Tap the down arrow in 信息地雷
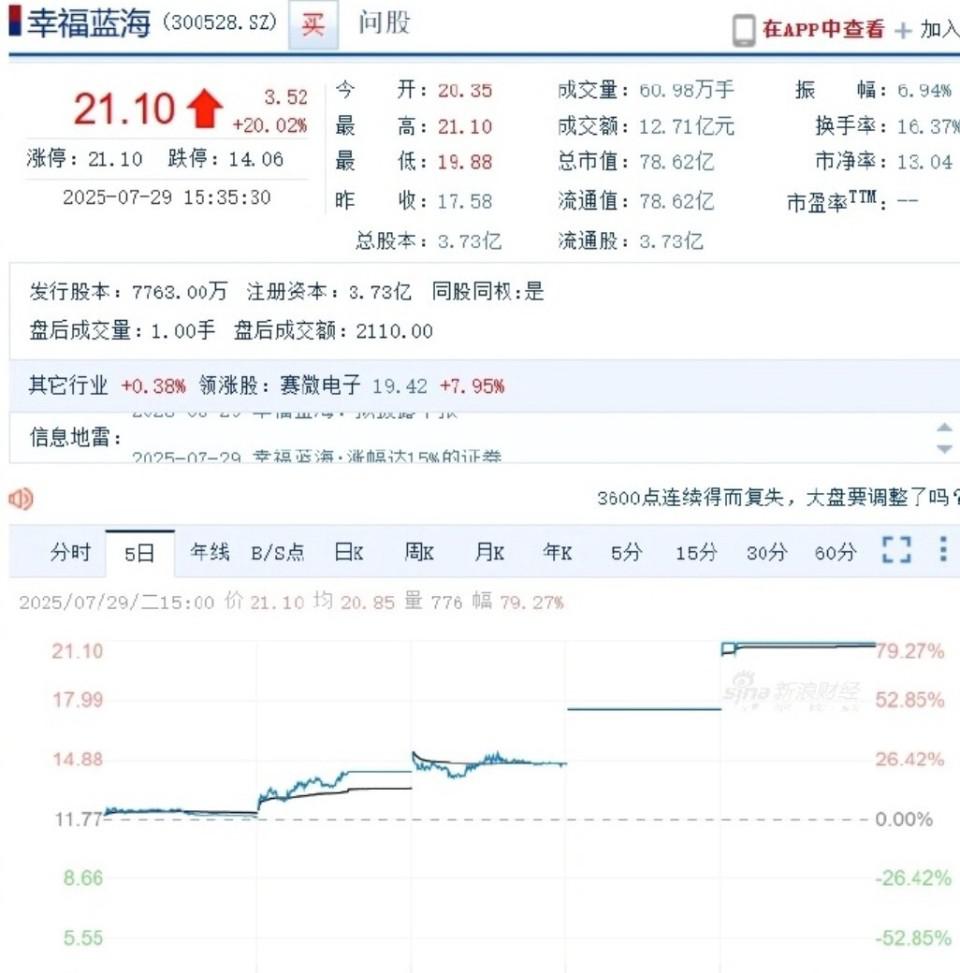The image size is (960, 973). coord(944,450)
